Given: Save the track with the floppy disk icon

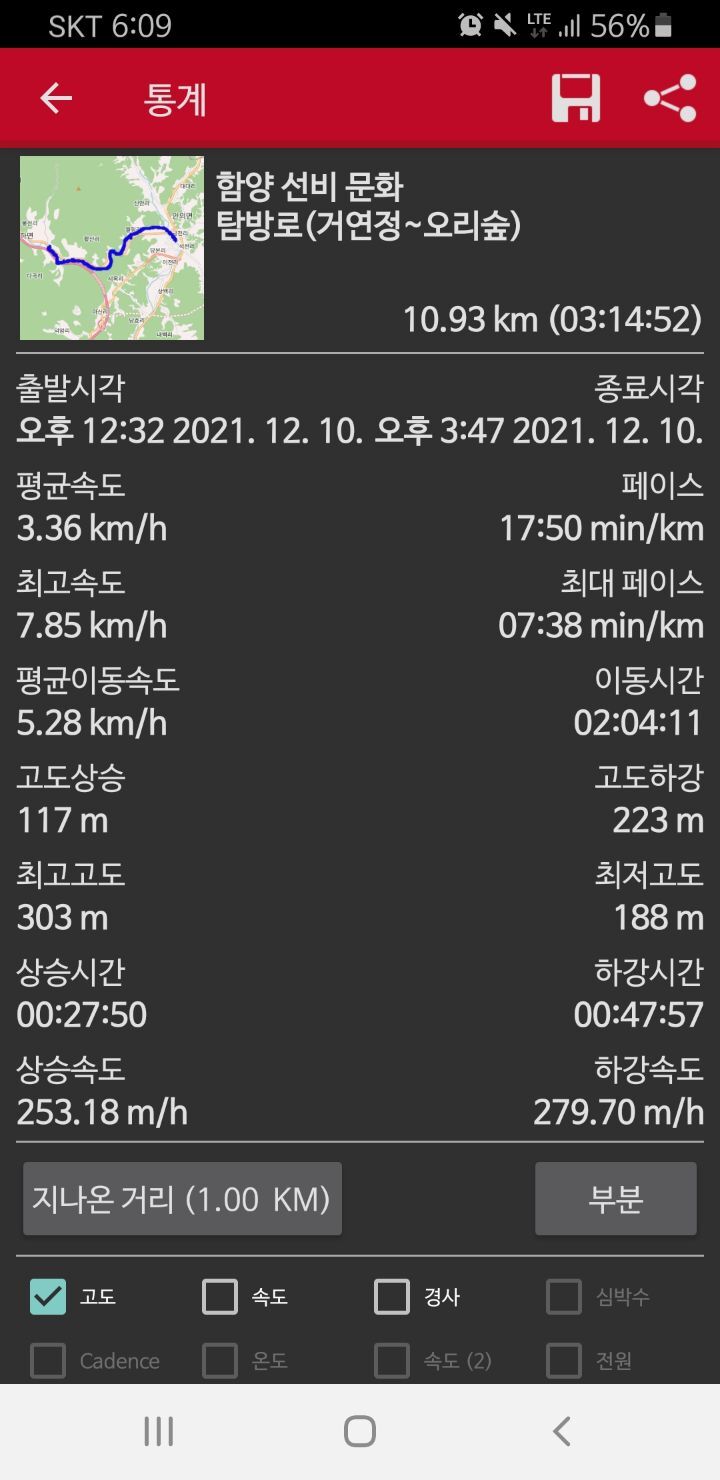Looking at the screenshot, I should pyautogui.click(x=576, y=98).
